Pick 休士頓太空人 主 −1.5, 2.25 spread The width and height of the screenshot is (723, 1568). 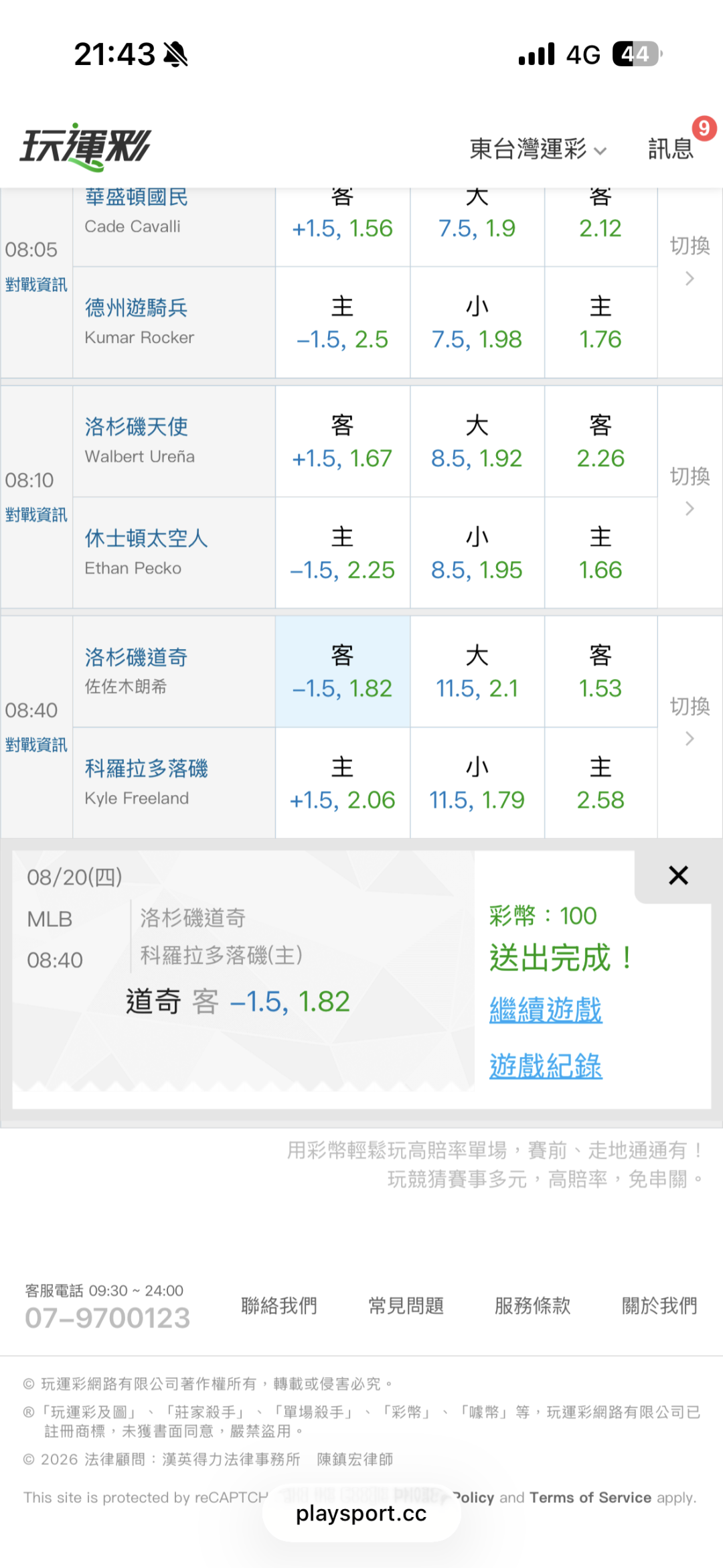342,553
